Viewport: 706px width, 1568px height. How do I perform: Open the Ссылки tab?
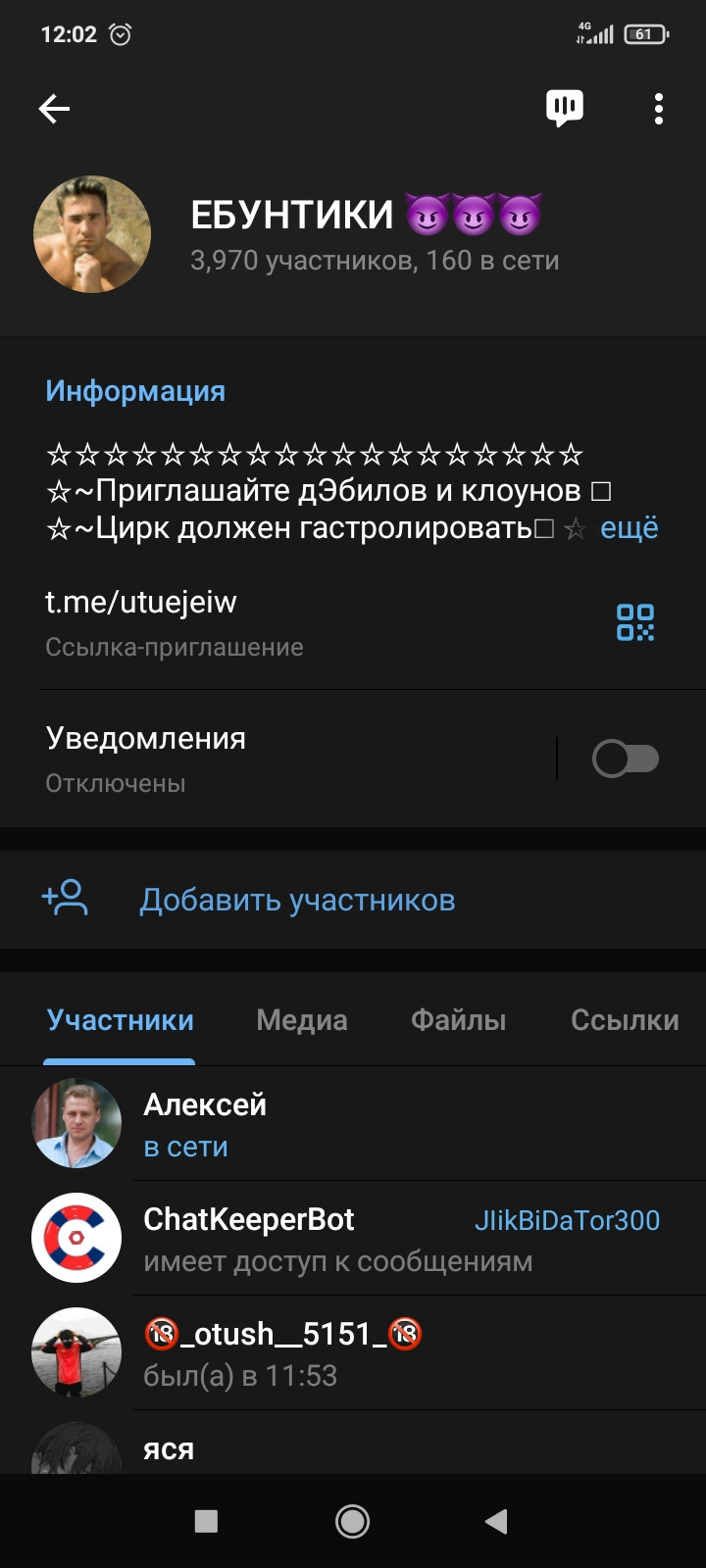pyautogui.click(x=625, y=1020)
